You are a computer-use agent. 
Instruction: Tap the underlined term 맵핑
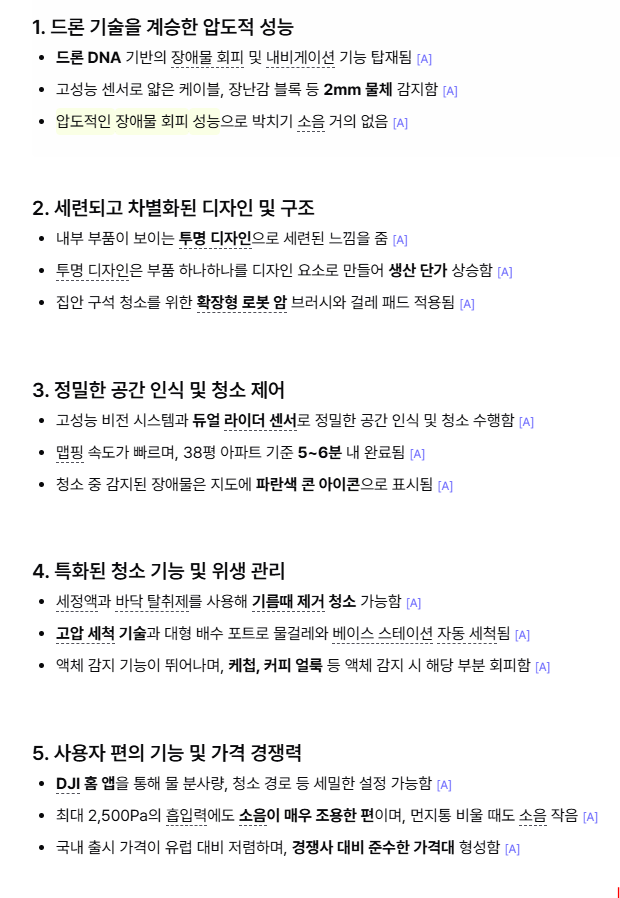point(70,452)
